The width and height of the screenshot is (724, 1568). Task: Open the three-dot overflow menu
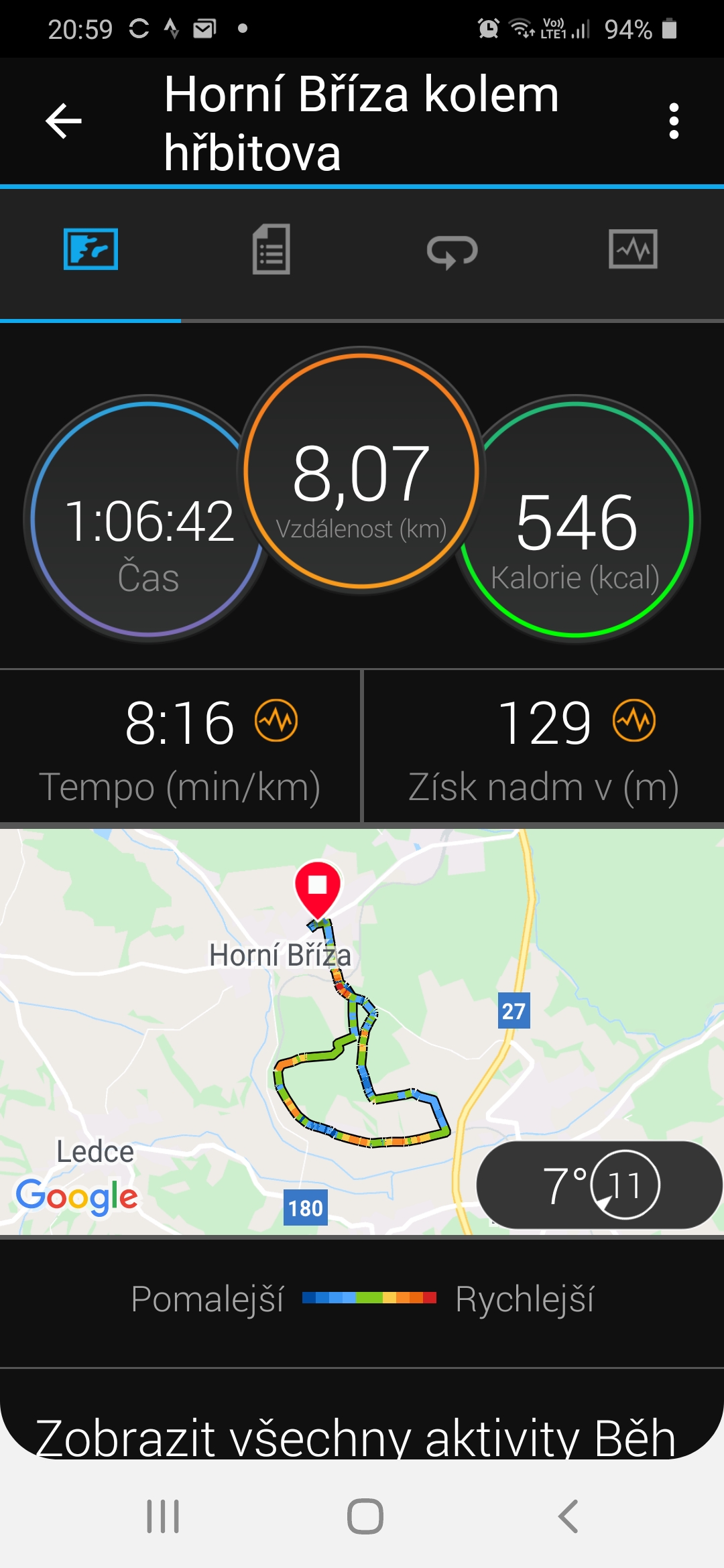point(674,121)
